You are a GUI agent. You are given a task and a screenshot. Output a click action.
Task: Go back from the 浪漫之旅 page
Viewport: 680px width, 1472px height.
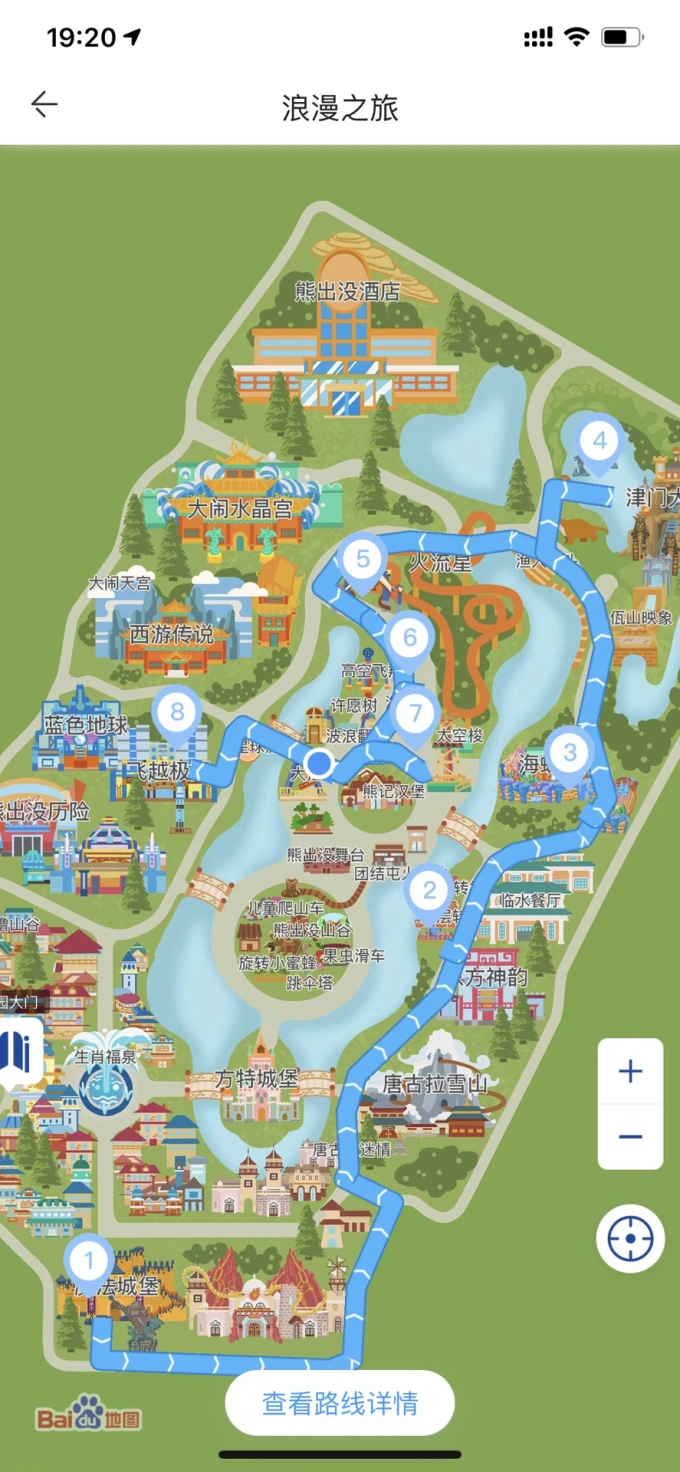click(44, 105)
